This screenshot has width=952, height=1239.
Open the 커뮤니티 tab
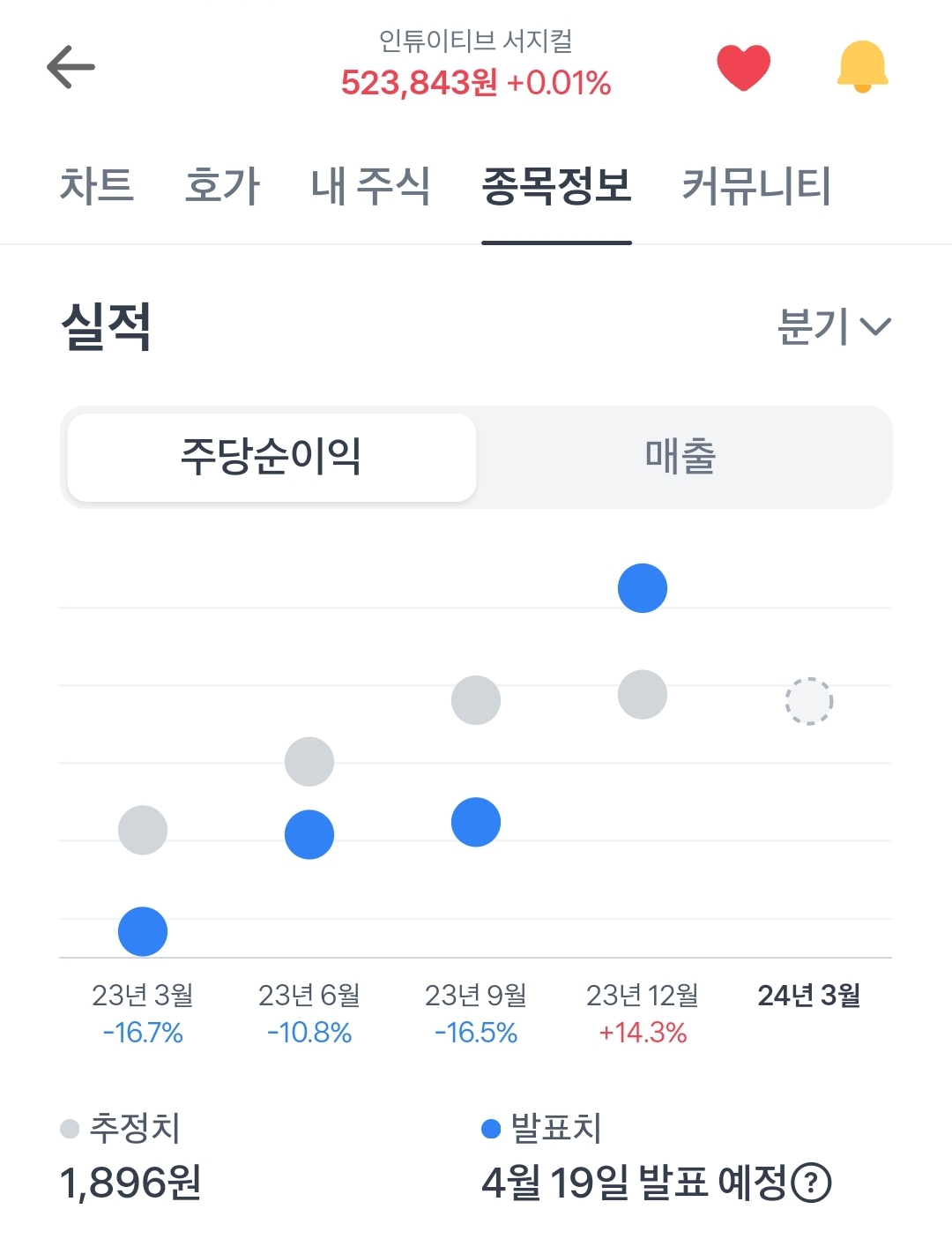pyautogui.click(x=758, y=185)
